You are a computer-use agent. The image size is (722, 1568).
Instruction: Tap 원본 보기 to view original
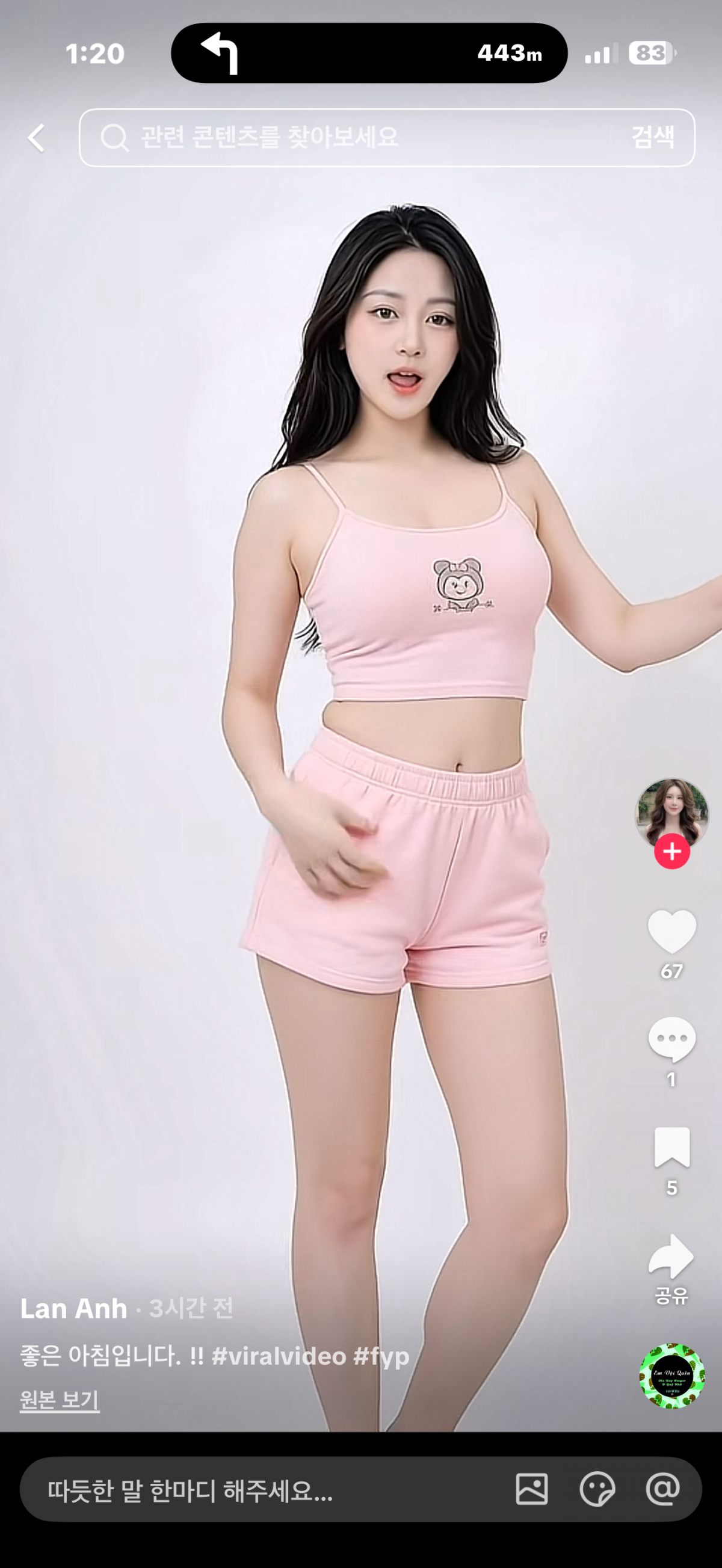pyautogui.click(x=59, y=1400)
